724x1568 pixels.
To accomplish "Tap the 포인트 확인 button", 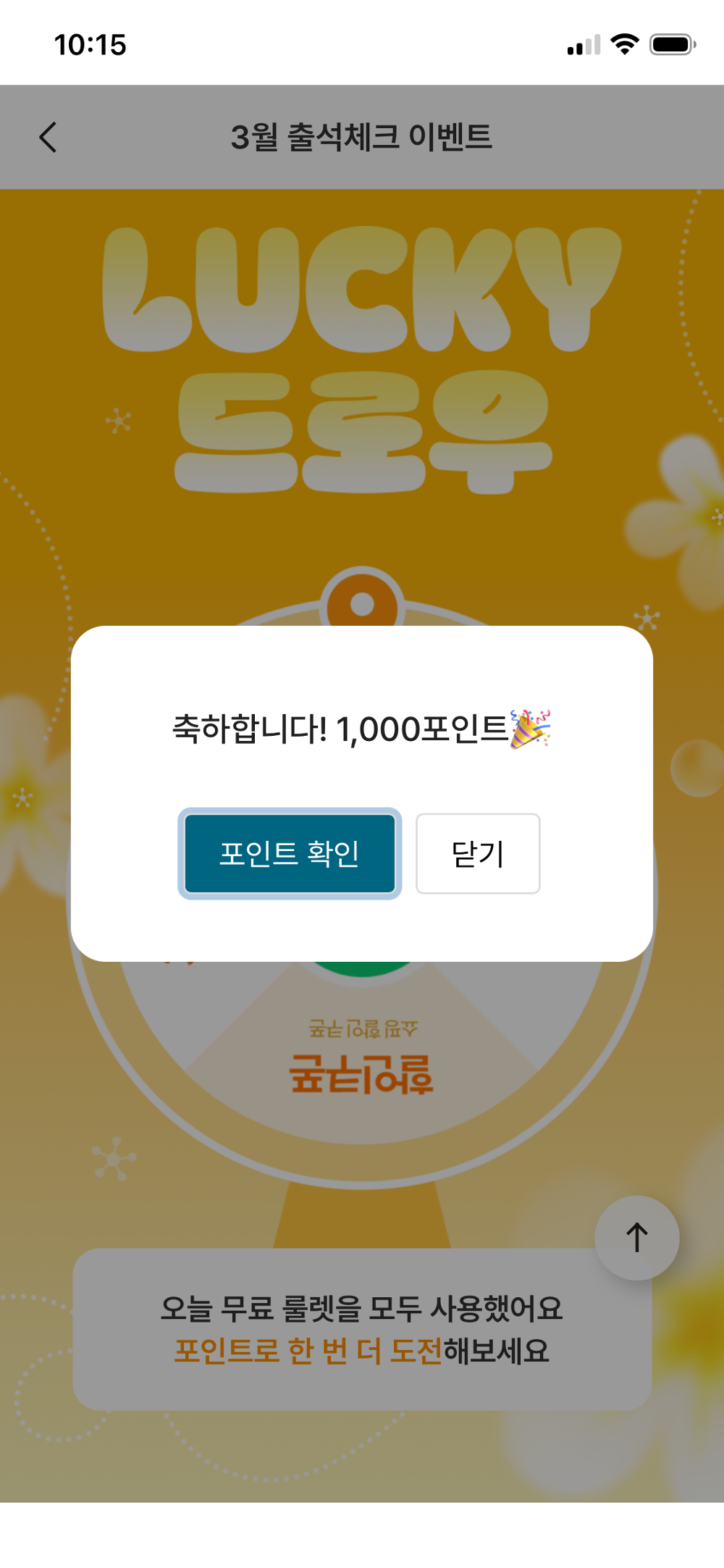I will coord(290,854).
